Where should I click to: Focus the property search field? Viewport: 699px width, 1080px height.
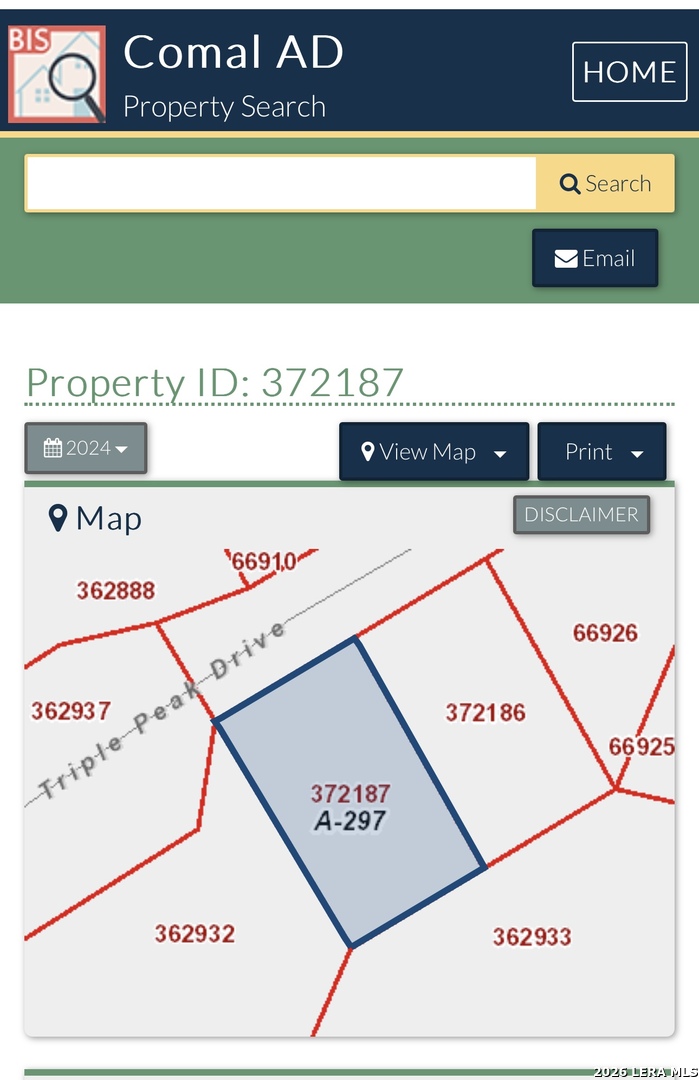click(281, 184)
